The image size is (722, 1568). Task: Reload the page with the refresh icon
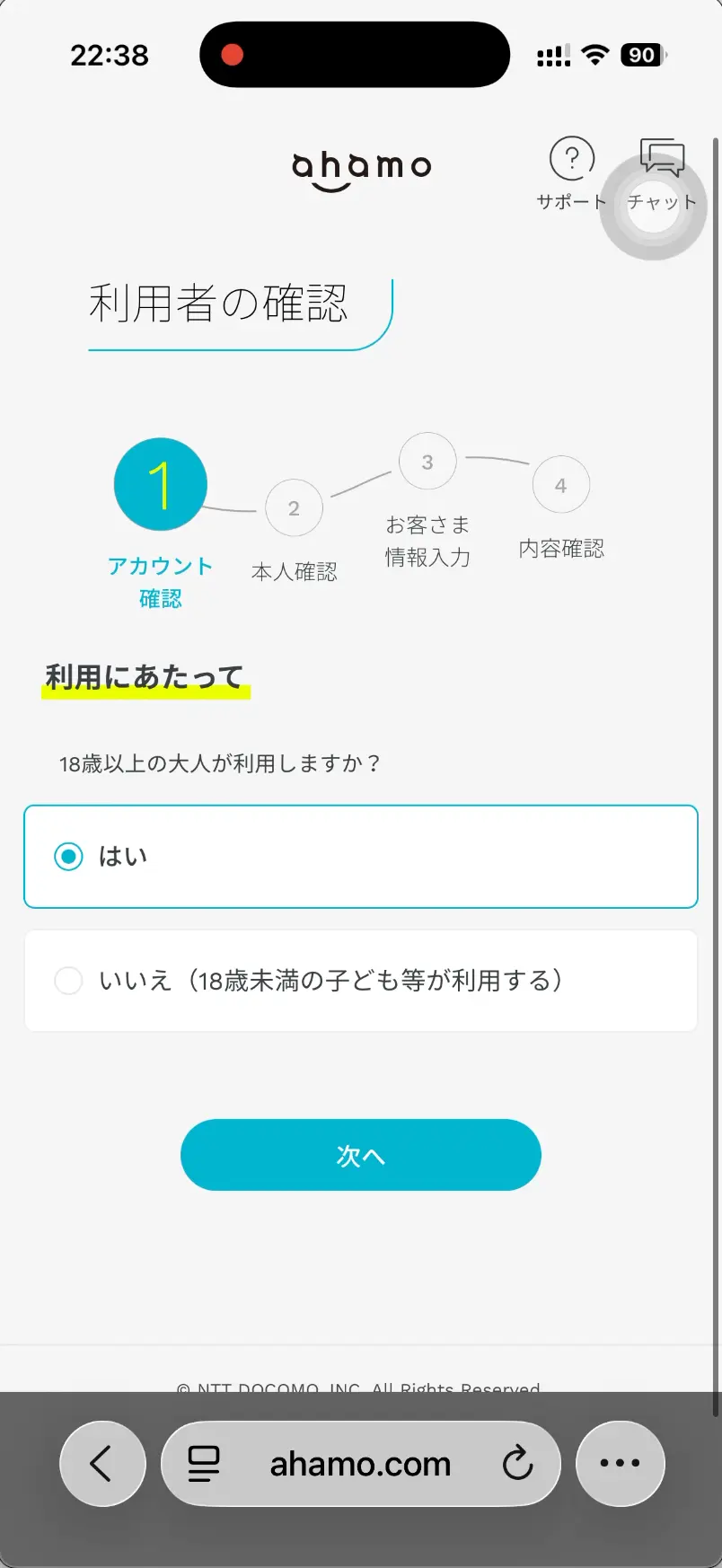pos(518,1462)
